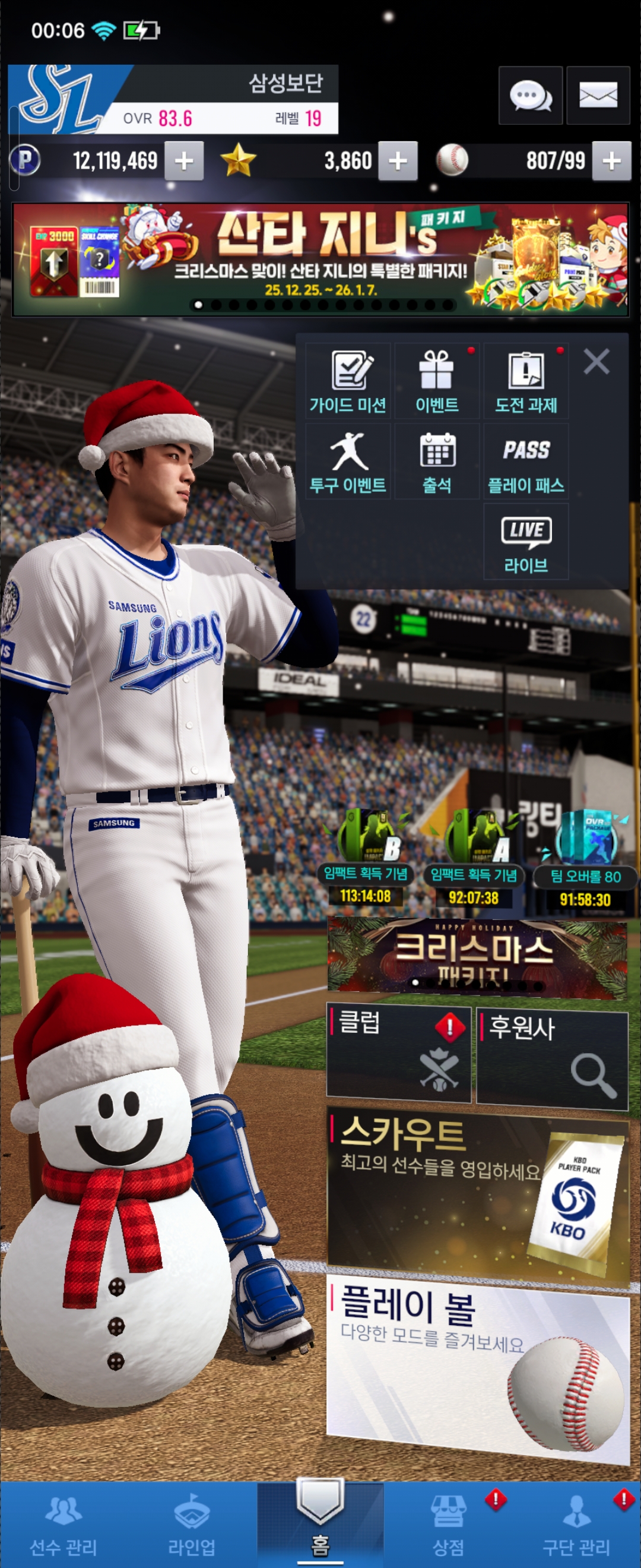Open 라이브
The width and height of the screenshot is (641, 1568).
pos(526,542)
